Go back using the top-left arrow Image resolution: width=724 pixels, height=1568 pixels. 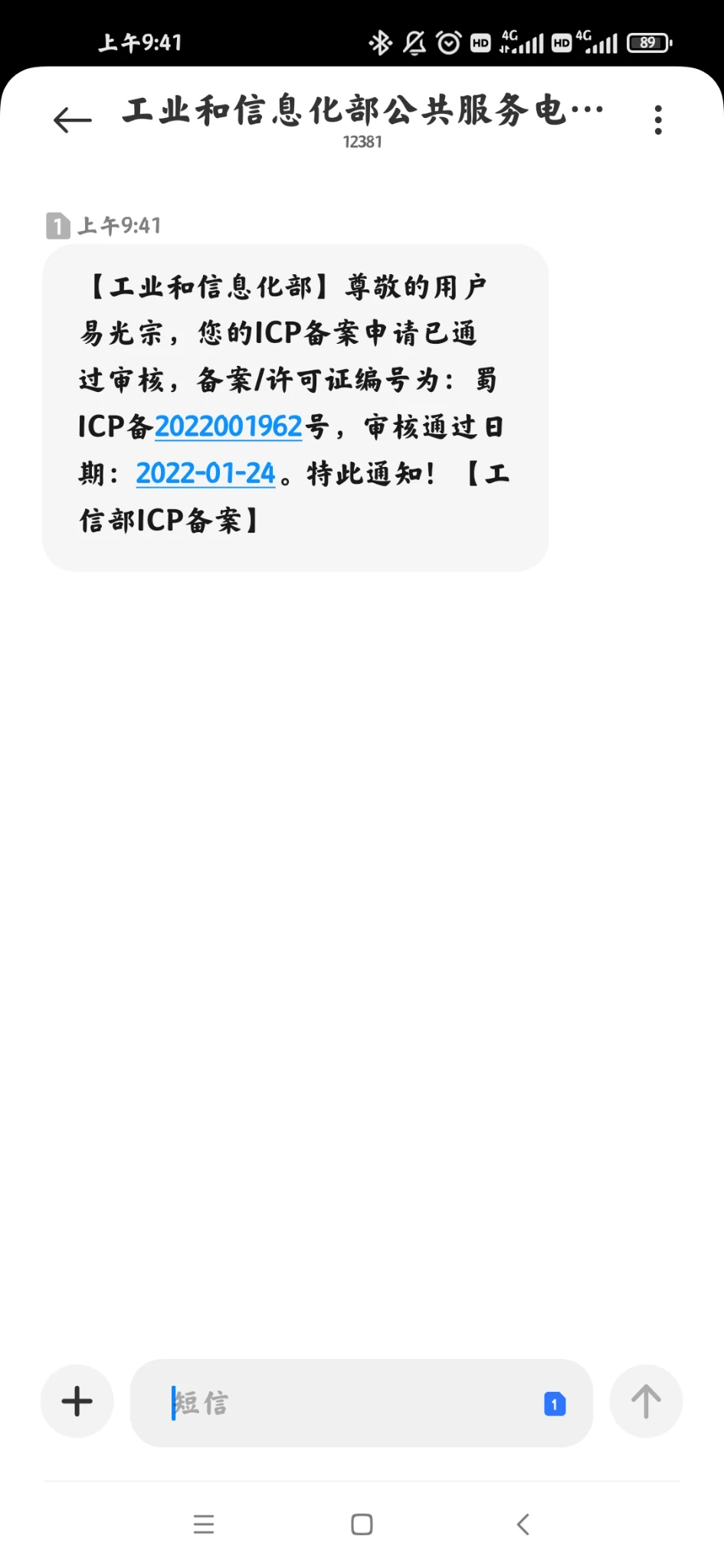(x=73, y=120)
